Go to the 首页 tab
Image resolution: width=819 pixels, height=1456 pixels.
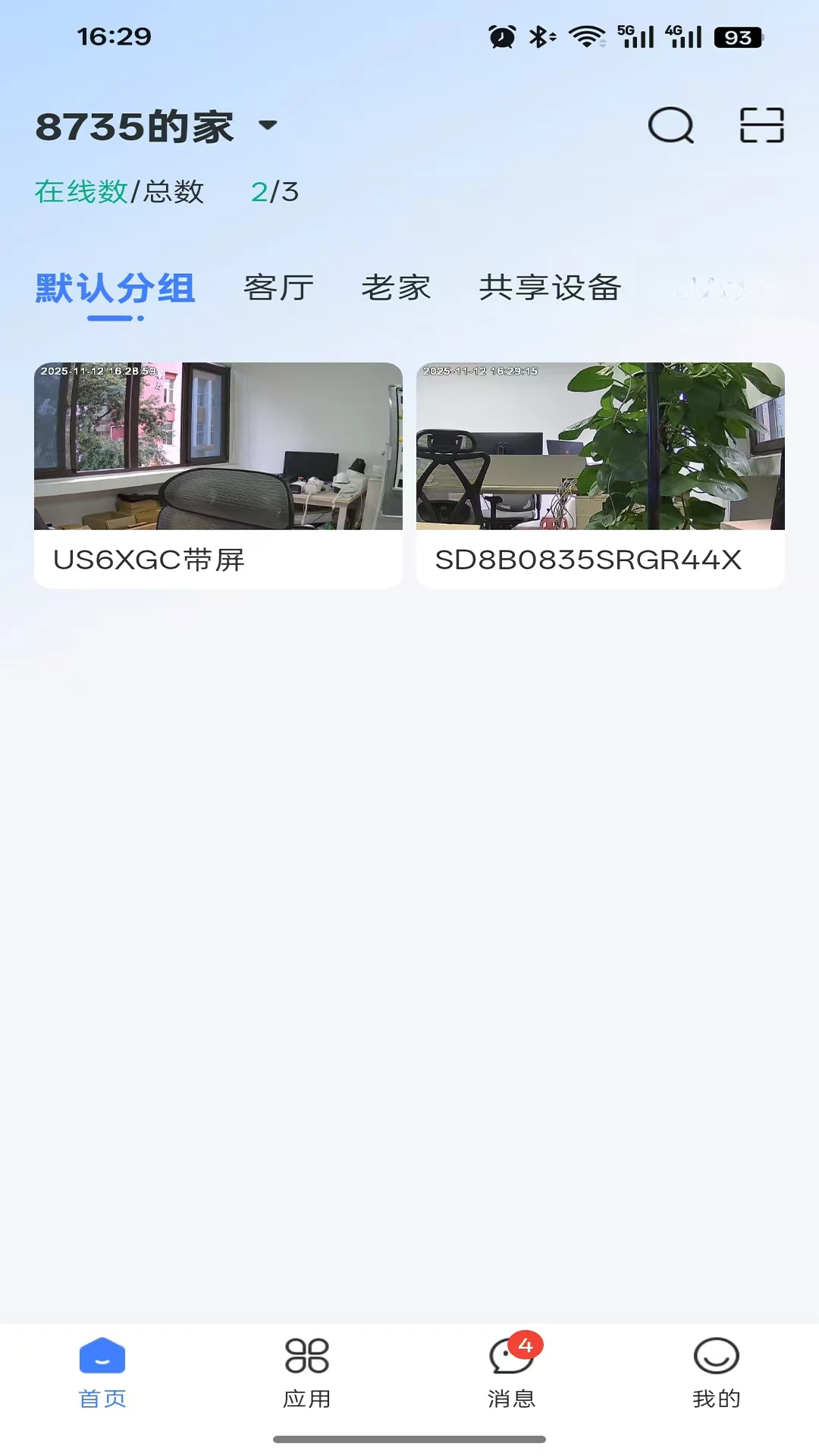point(102,1373)
